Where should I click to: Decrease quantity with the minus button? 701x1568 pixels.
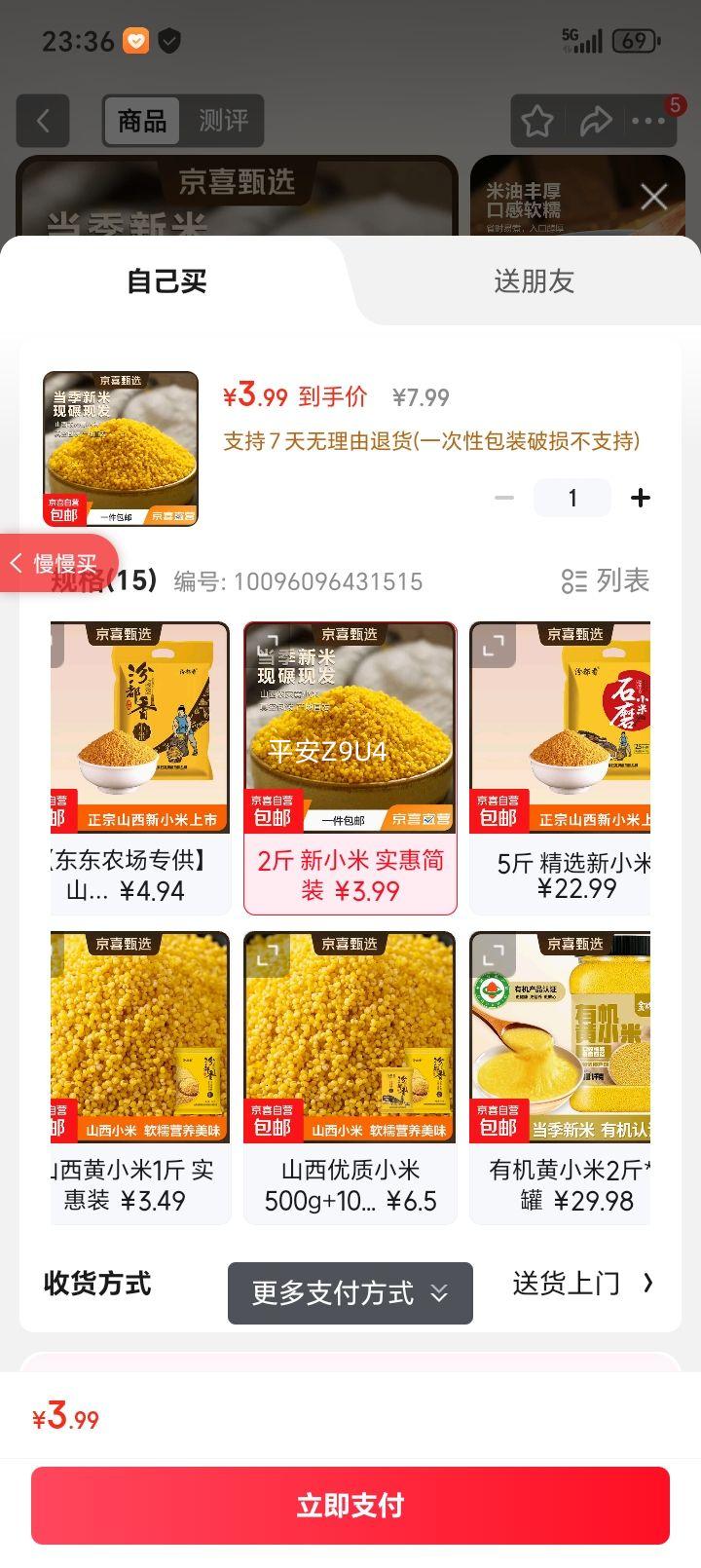pos(504,498)
